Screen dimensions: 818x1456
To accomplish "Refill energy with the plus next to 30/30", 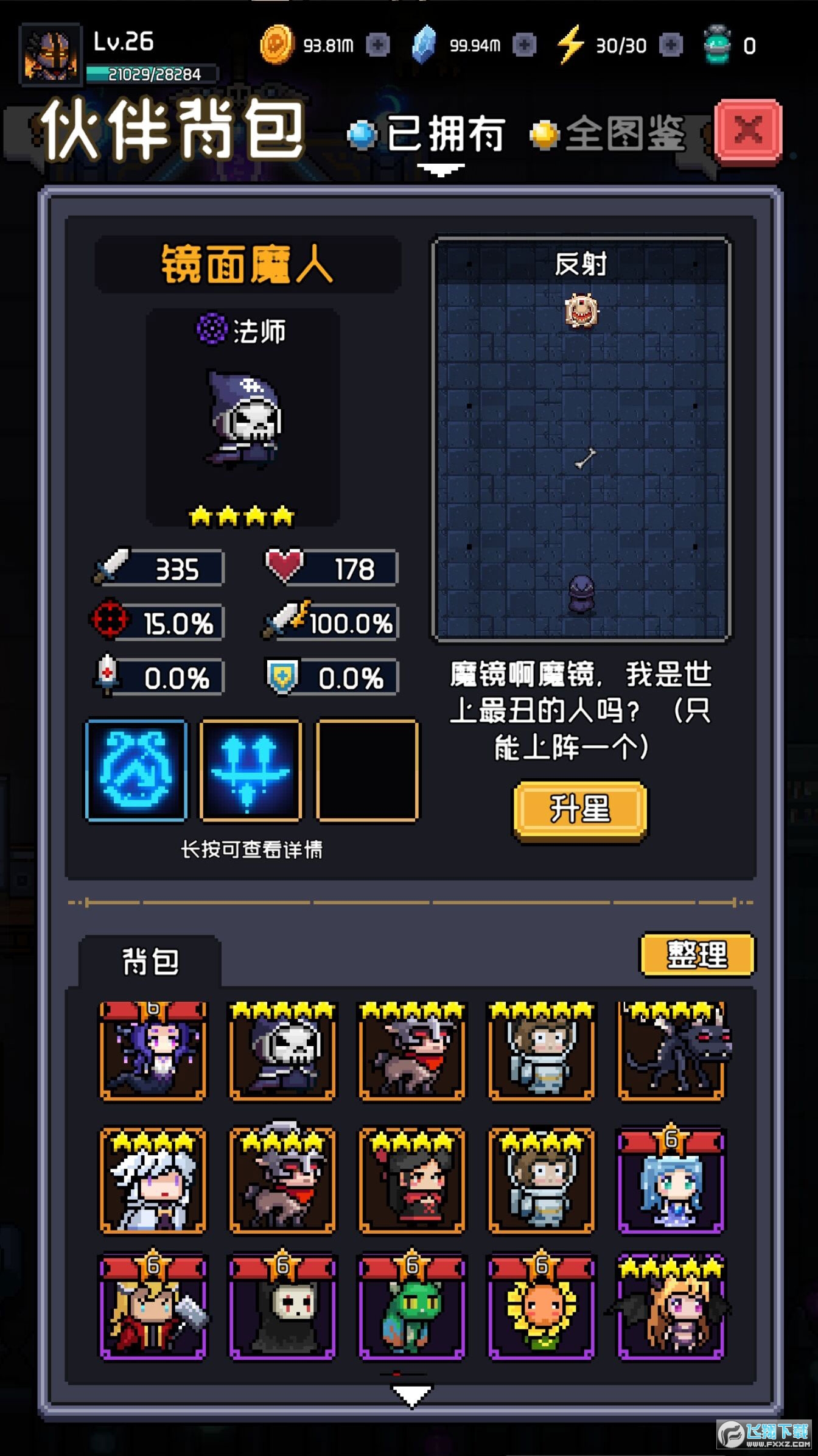I will (671, 45).
